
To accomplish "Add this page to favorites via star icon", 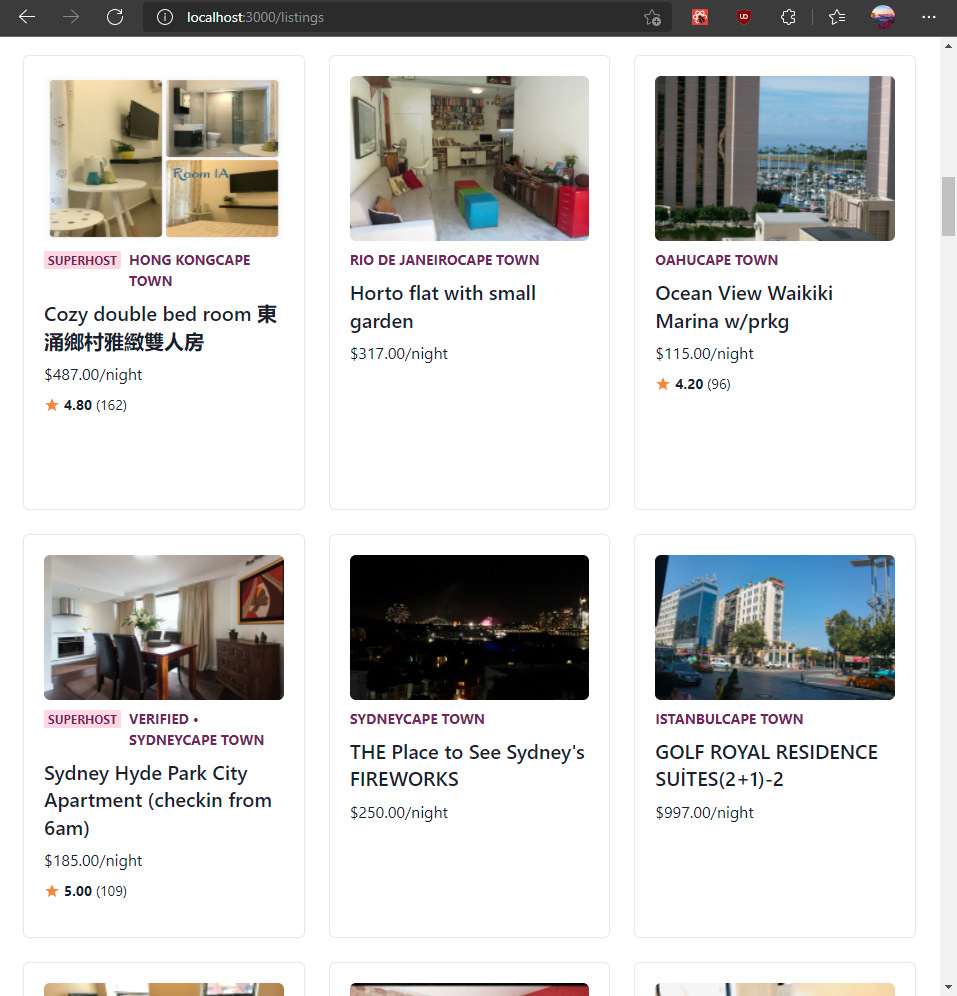I will tap(653, 18).
